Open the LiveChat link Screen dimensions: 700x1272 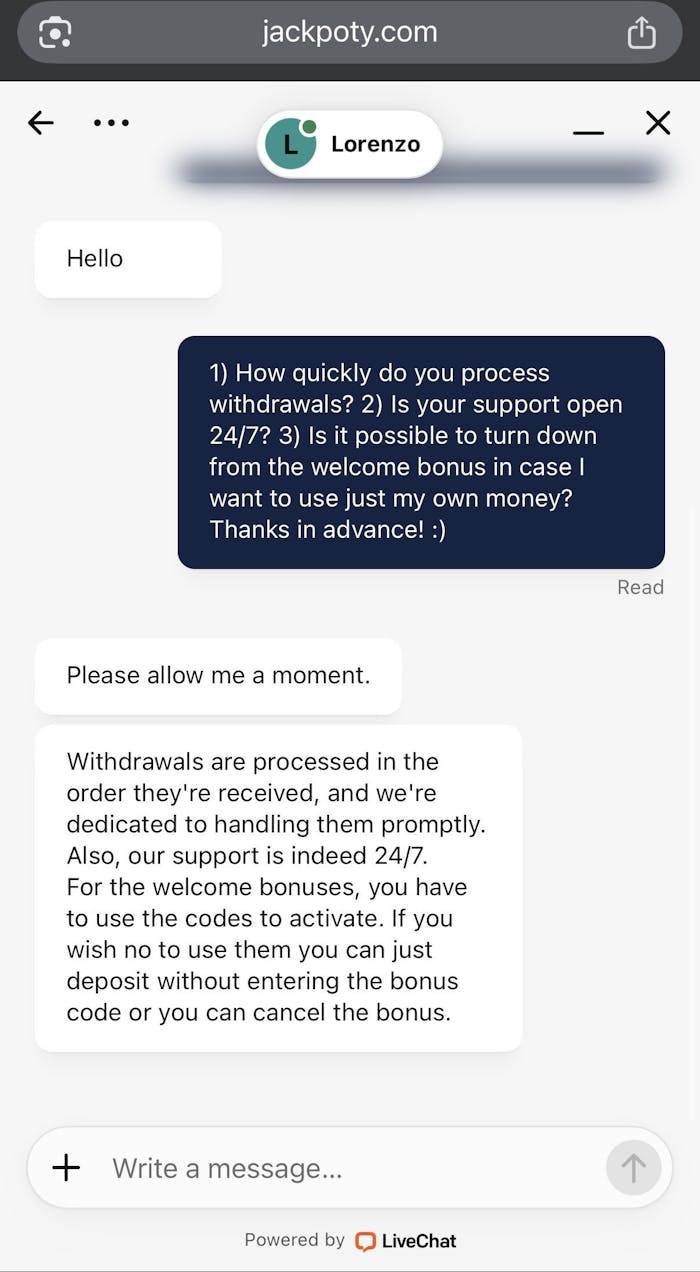click(x=406, y=1241)
